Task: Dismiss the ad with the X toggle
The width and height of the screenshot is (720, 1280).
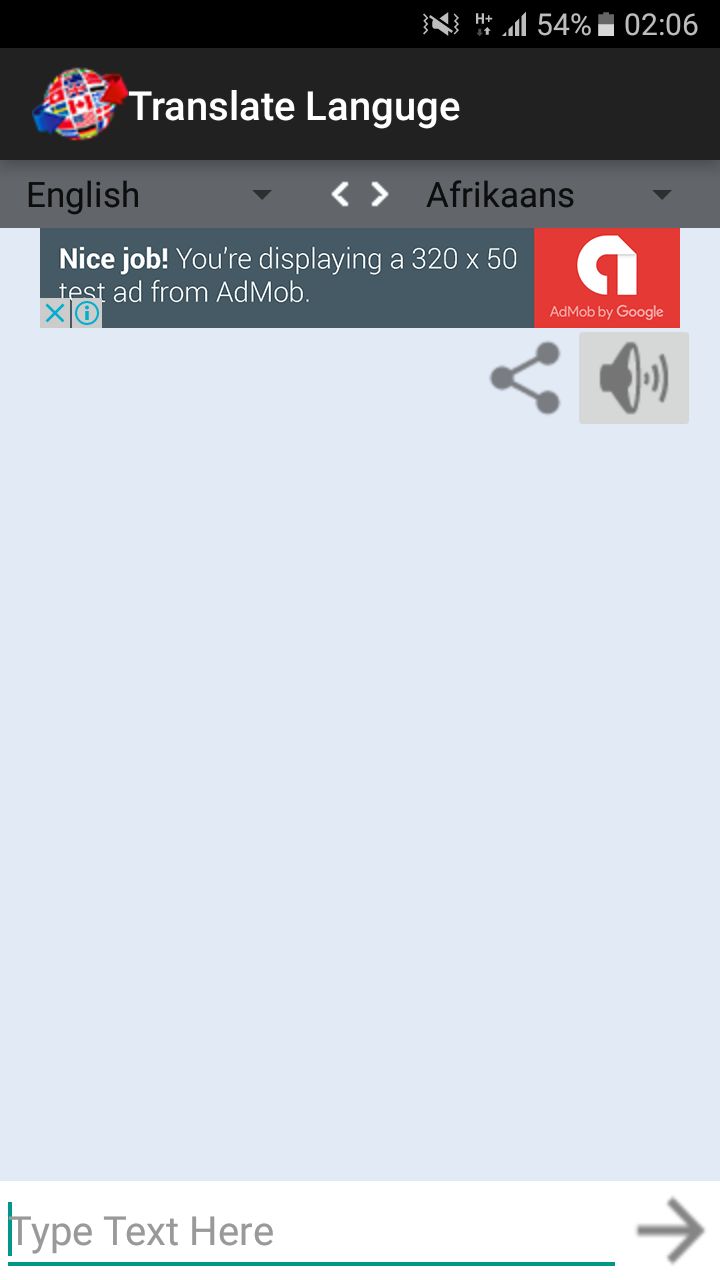Action: [x=55, y=313]
